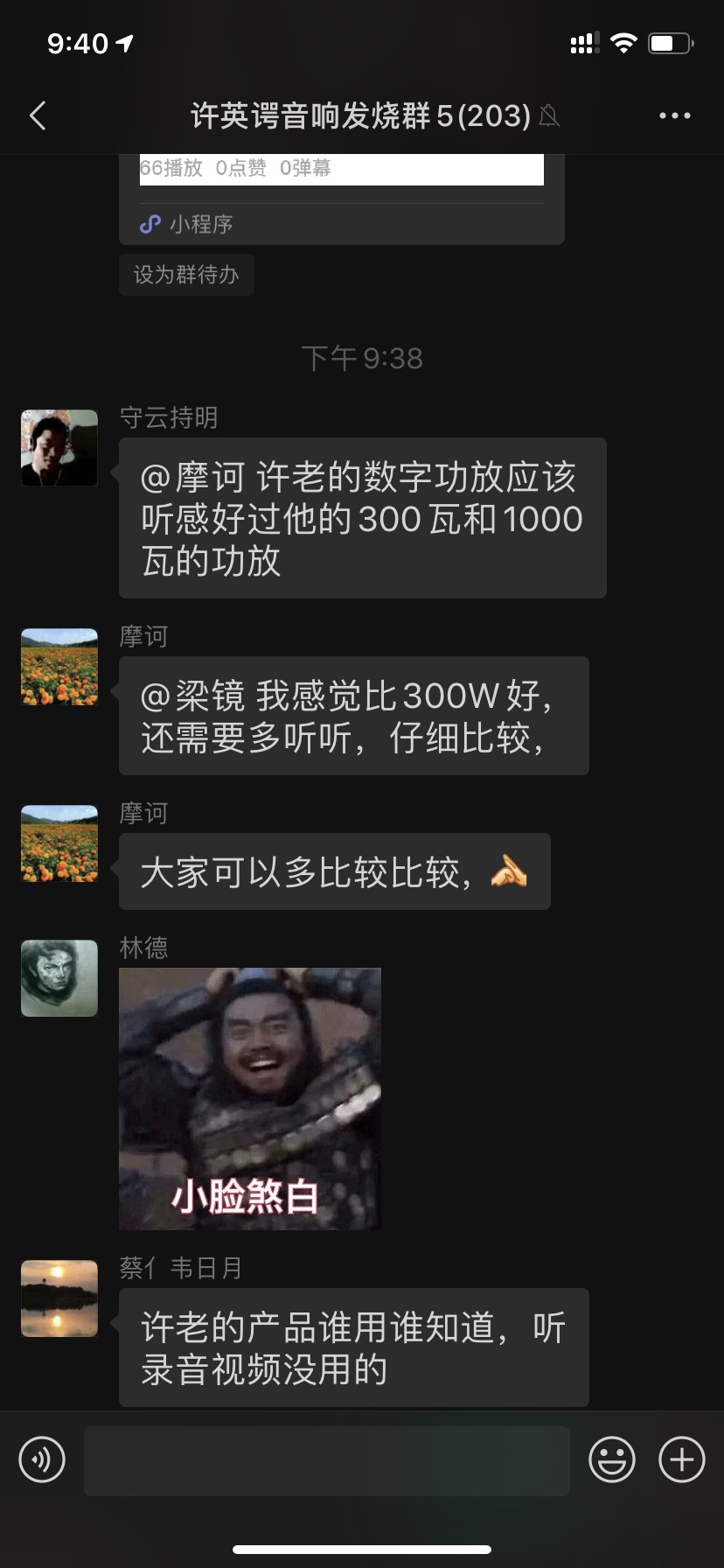Open the emoji sticker panel
The image size is (724, 1568).
(x=611, y=1459)
